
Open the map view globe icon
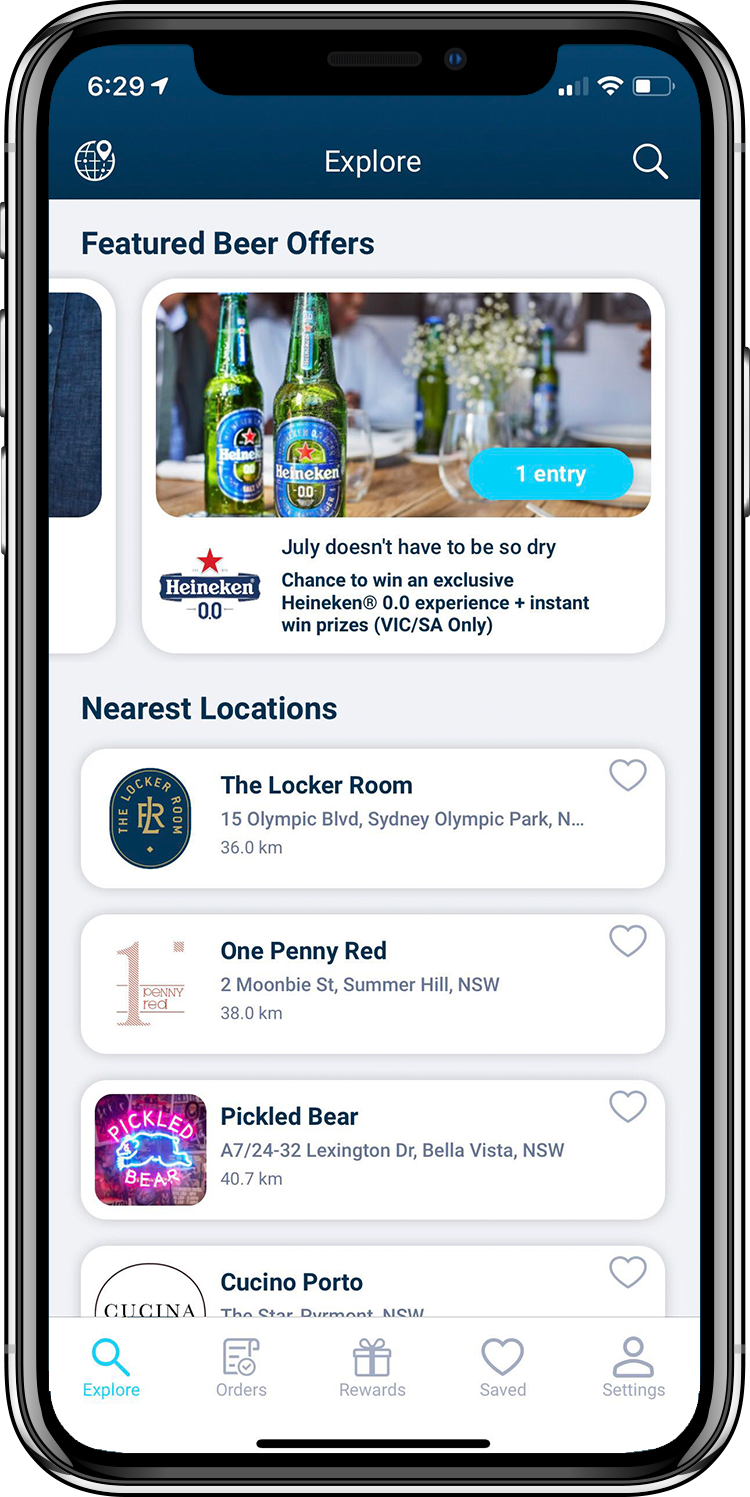pyautogui.click(x=95, y=161)
